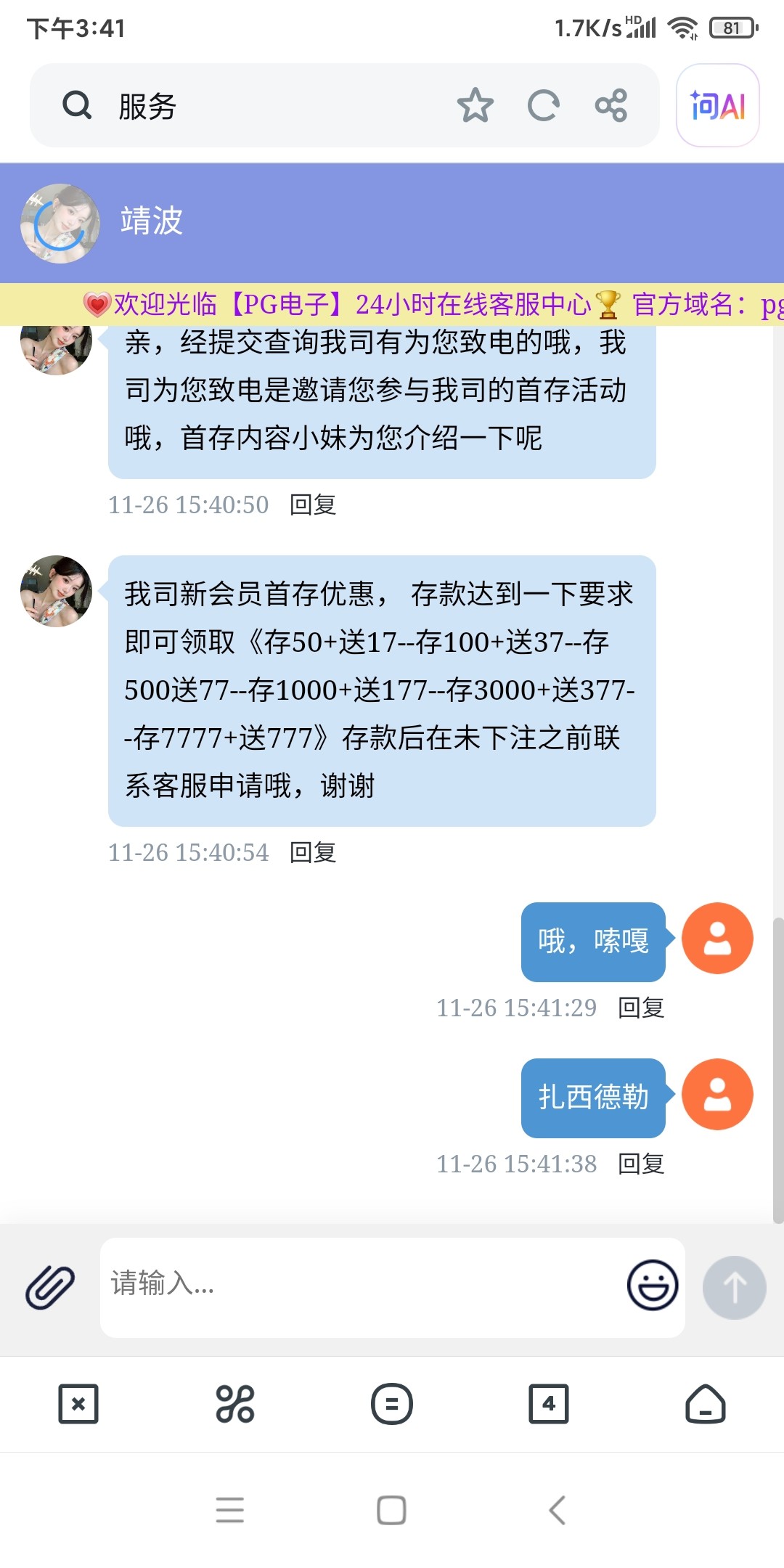Viewport: 784px width, 1568px height.
Task: Open the emoji picker
Action: pos(653,1286)
